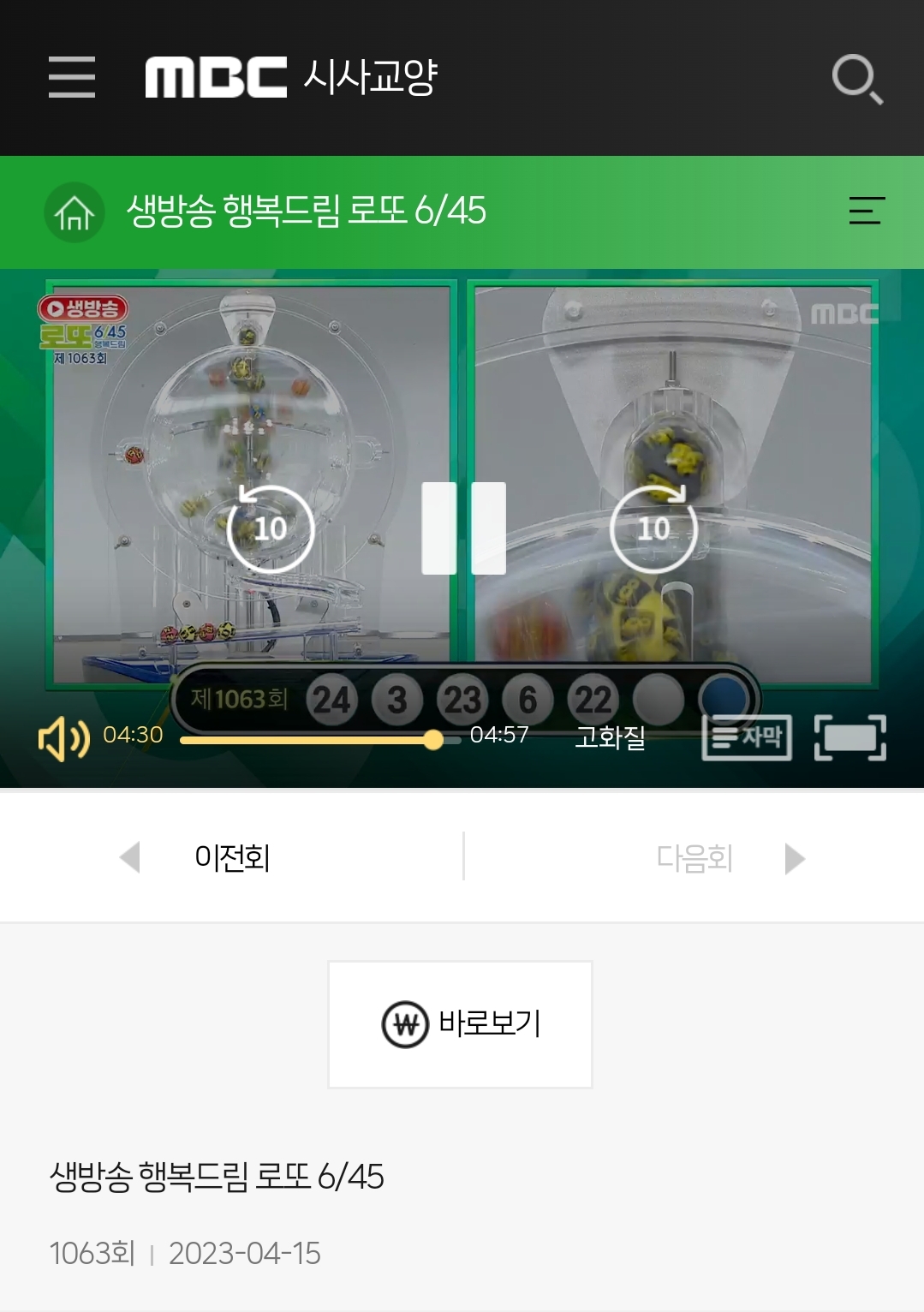Click the episode date 2023-04-15
The width and height of the screenshot is (924, 1312).
coord(243,1254)
